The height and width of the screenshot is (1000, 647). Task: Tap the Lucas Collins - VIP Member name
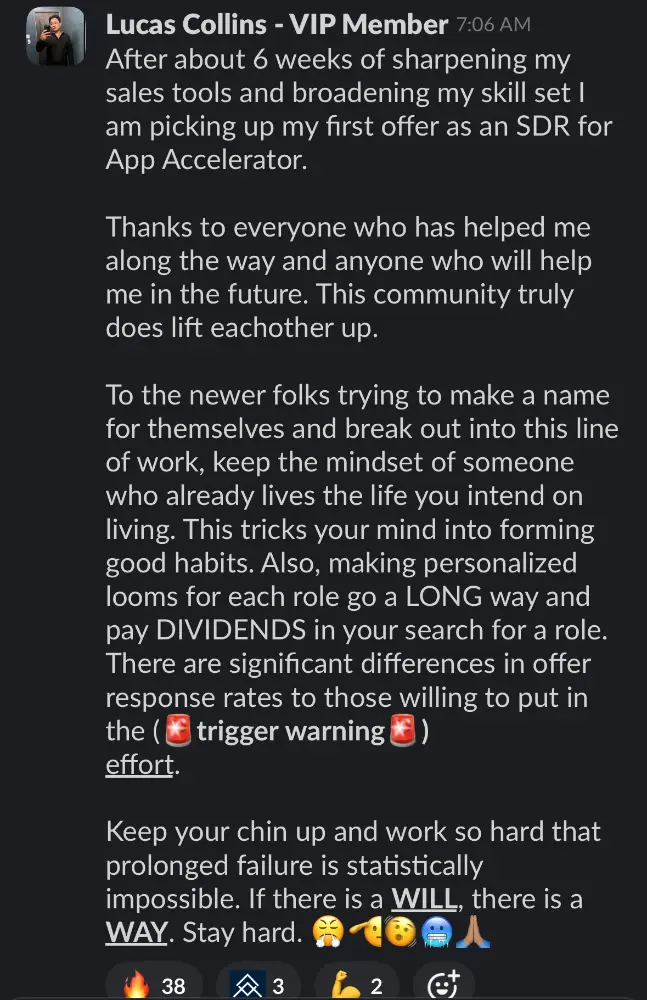point(276,24)
